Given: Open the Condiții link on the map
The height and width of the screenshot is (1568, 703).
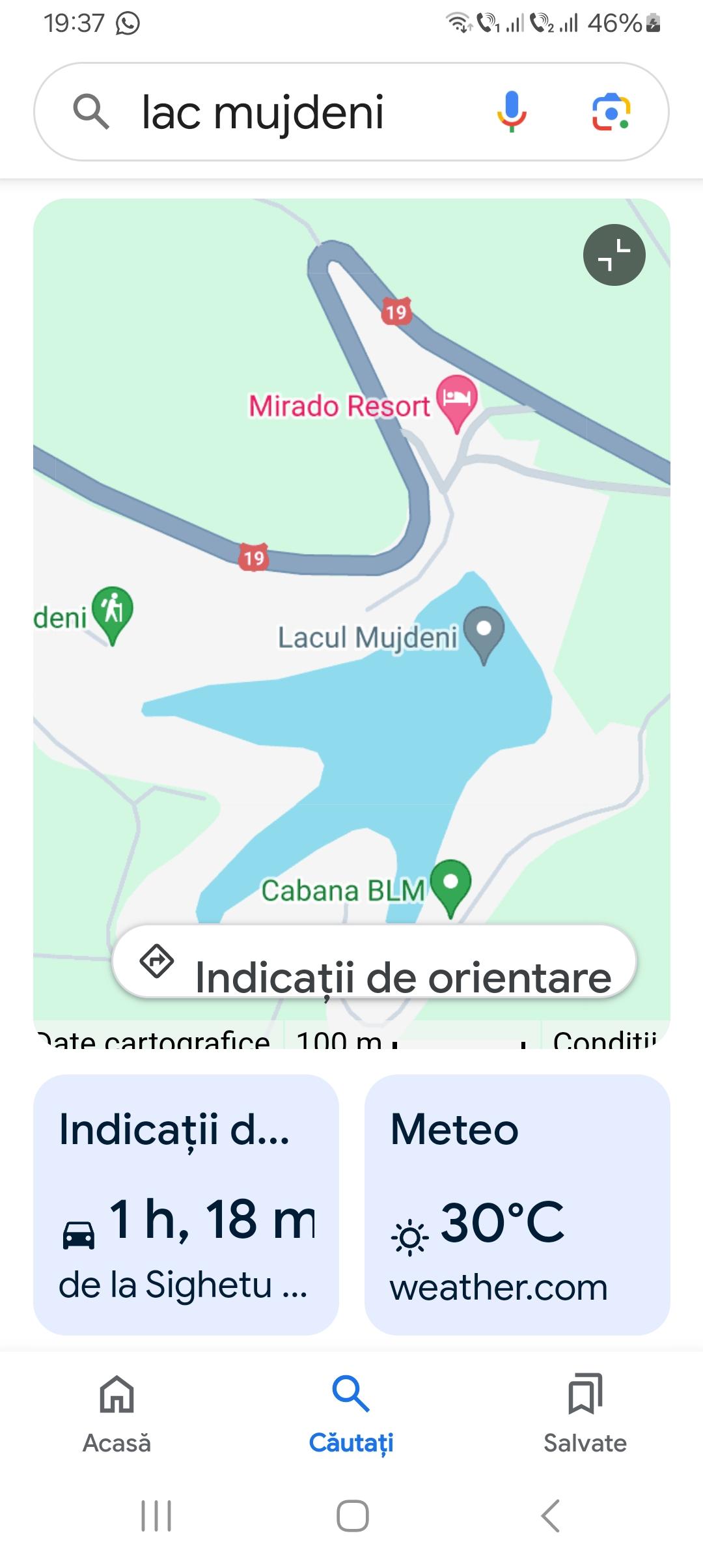Looking at the screenshot, I should (604, 1039).
